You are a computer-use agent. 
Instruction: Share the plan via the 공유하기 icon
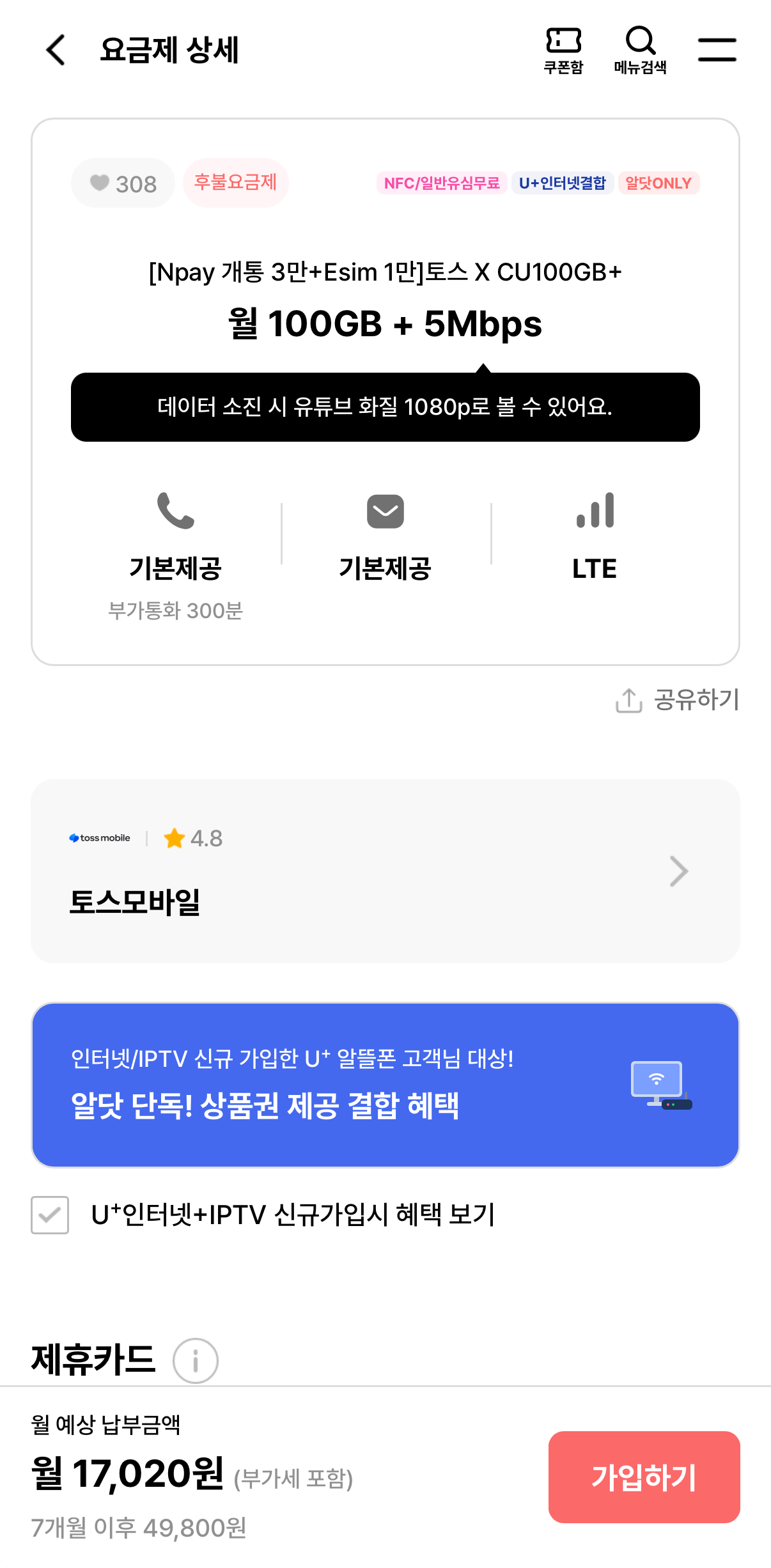coord(630,700)
